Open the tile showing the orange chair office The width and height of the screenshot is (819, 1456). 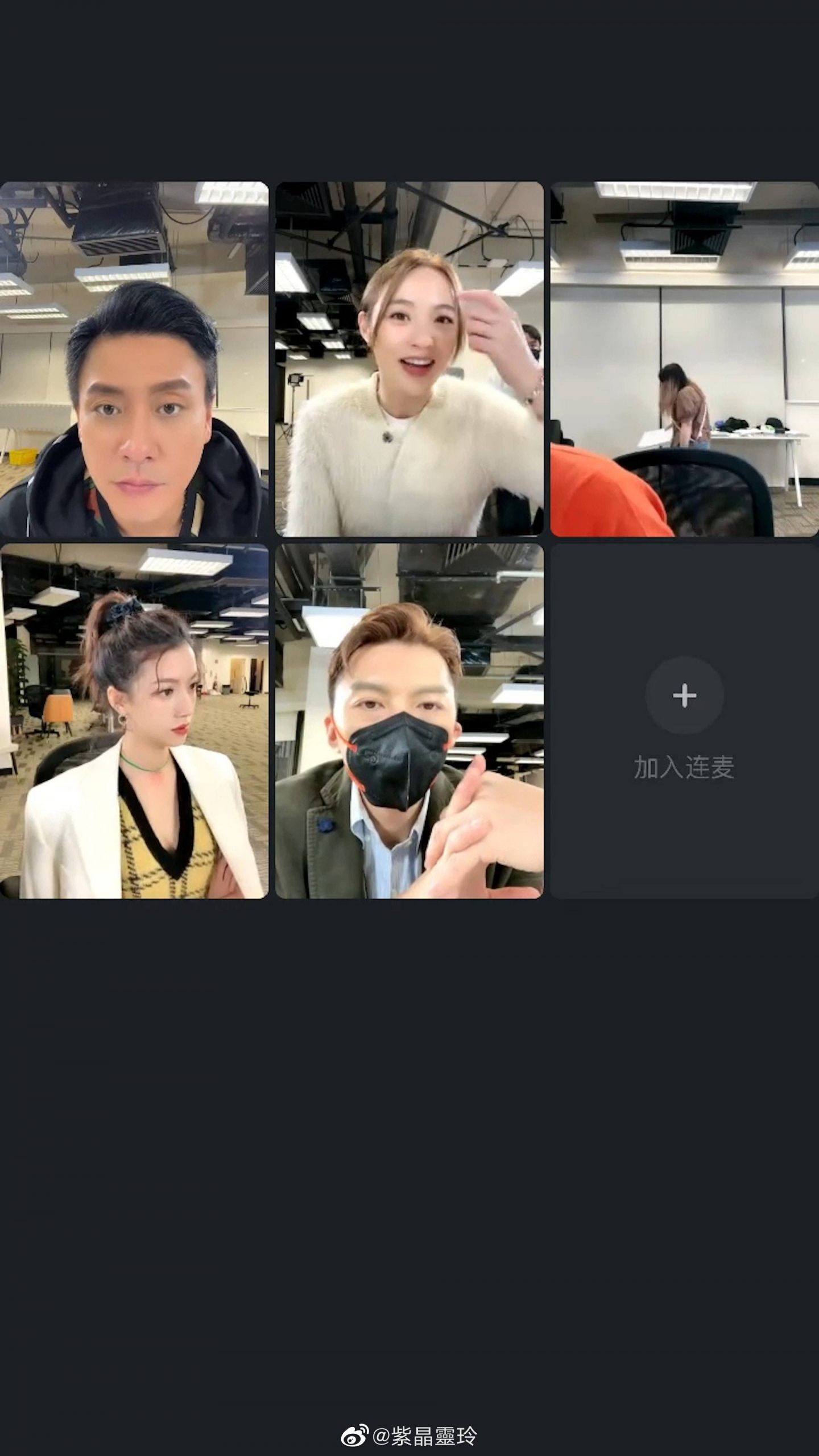684,359
